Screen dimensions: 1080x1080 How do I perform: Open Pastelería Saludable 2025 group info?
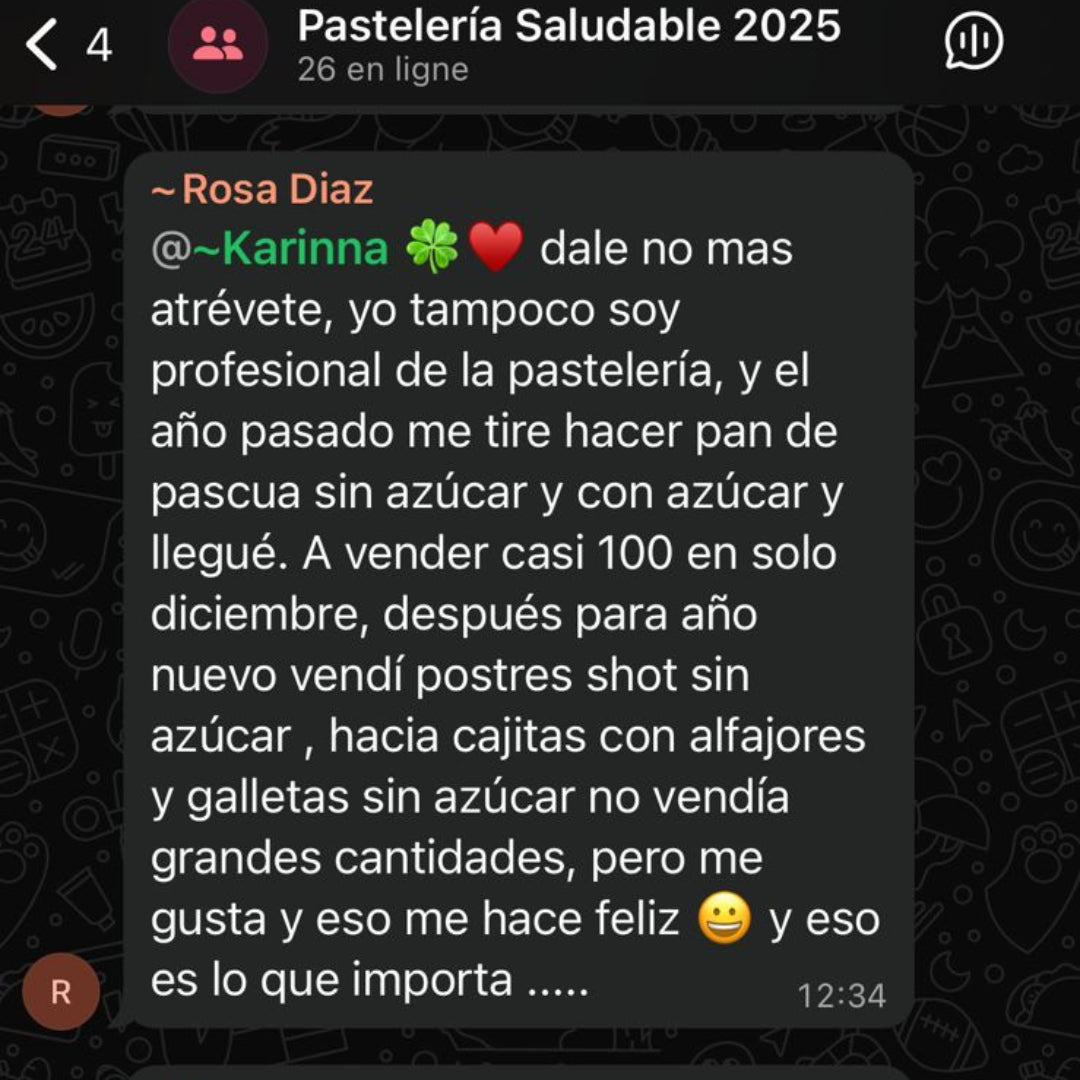(x=568, y=28)
